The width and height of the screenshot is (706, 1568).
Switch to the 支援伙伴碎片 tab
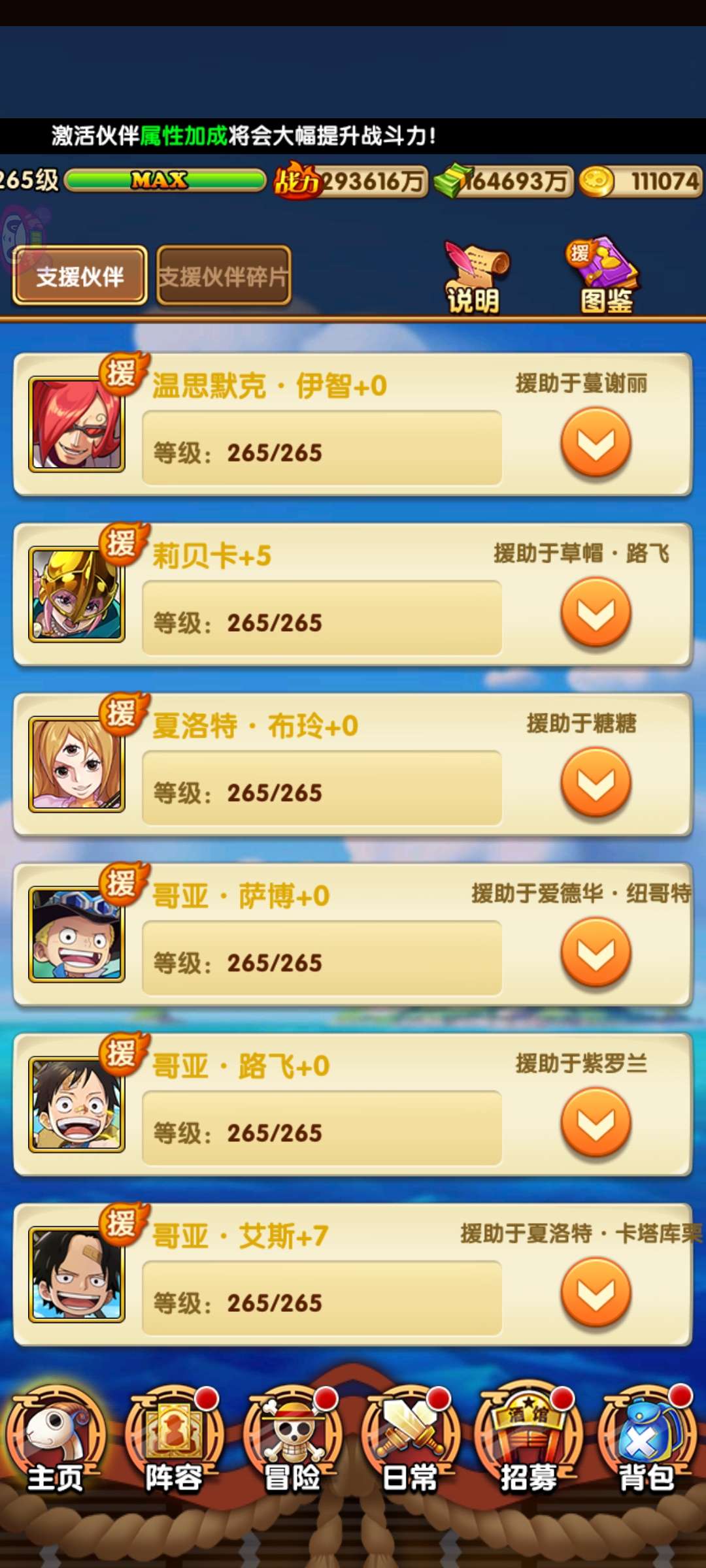(224, 276)
